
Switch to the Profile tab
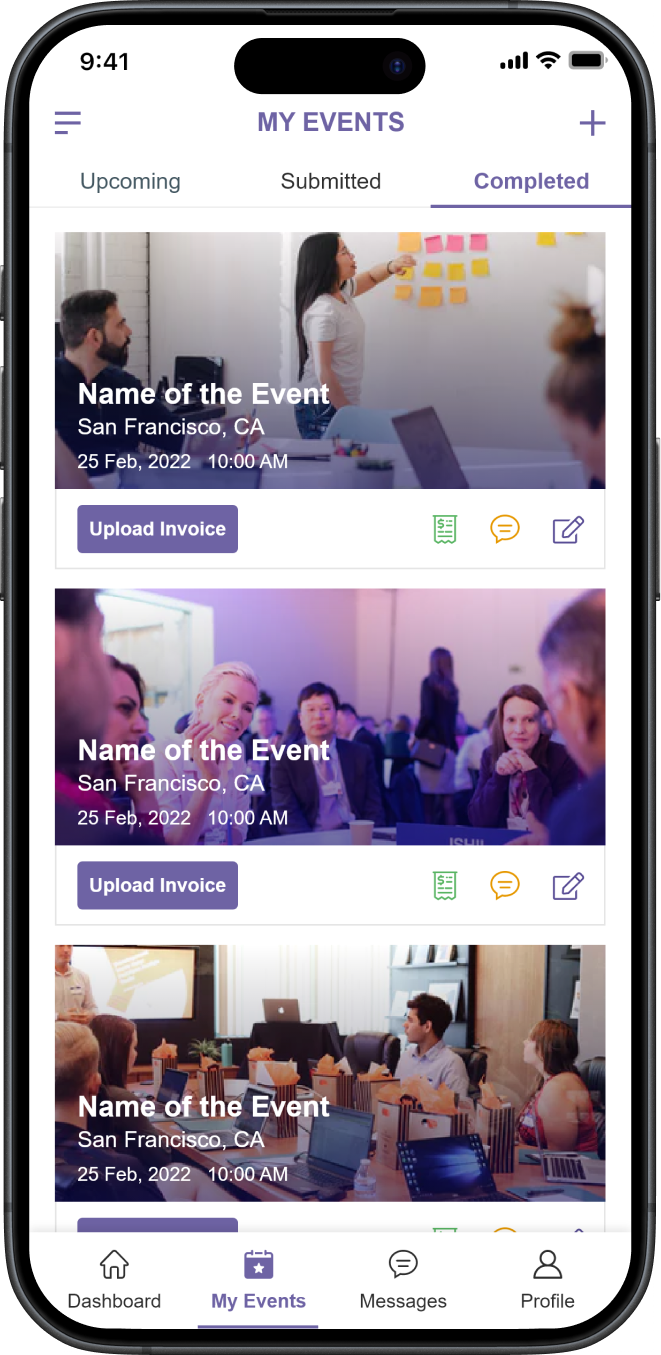click(x=547, y=1280)
